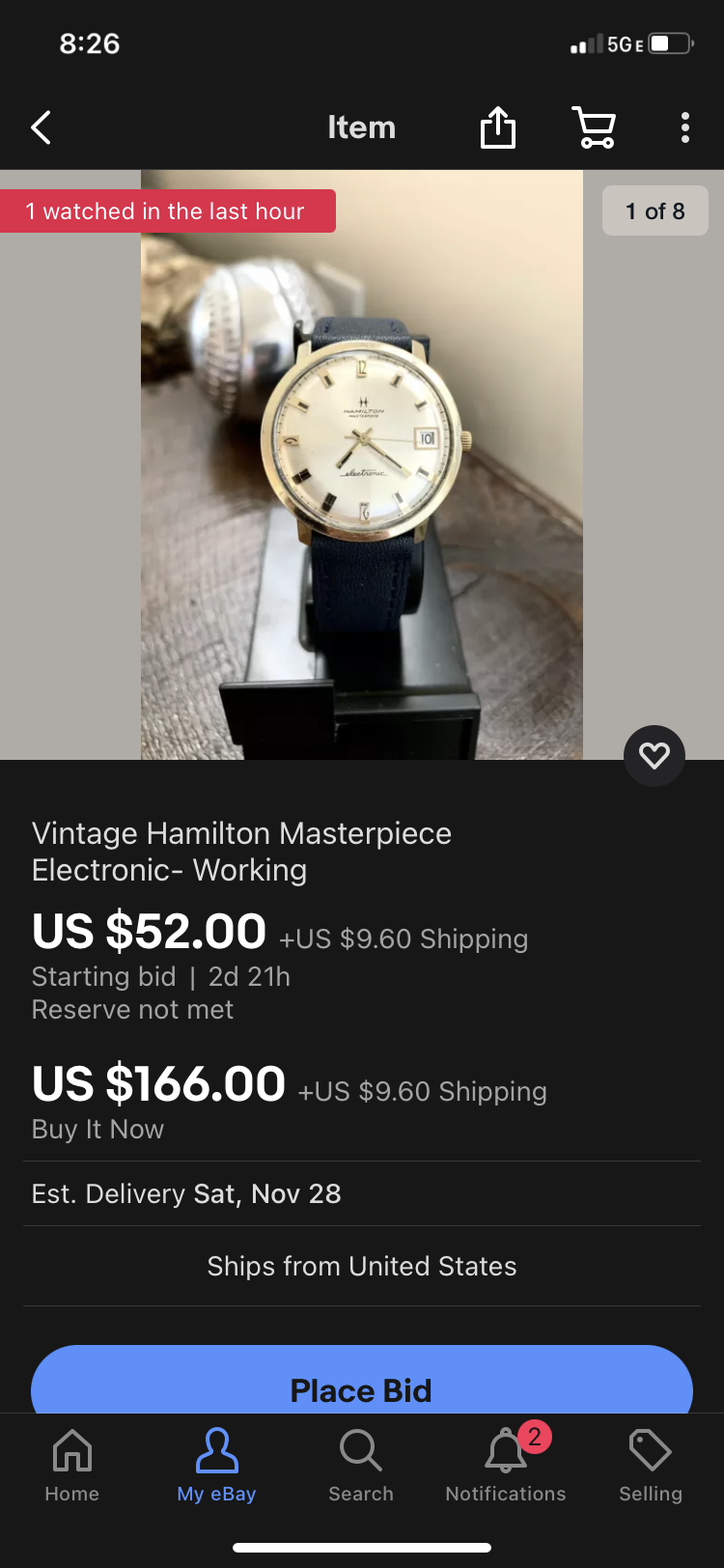Open the Notifications tab

point(506,1466)
